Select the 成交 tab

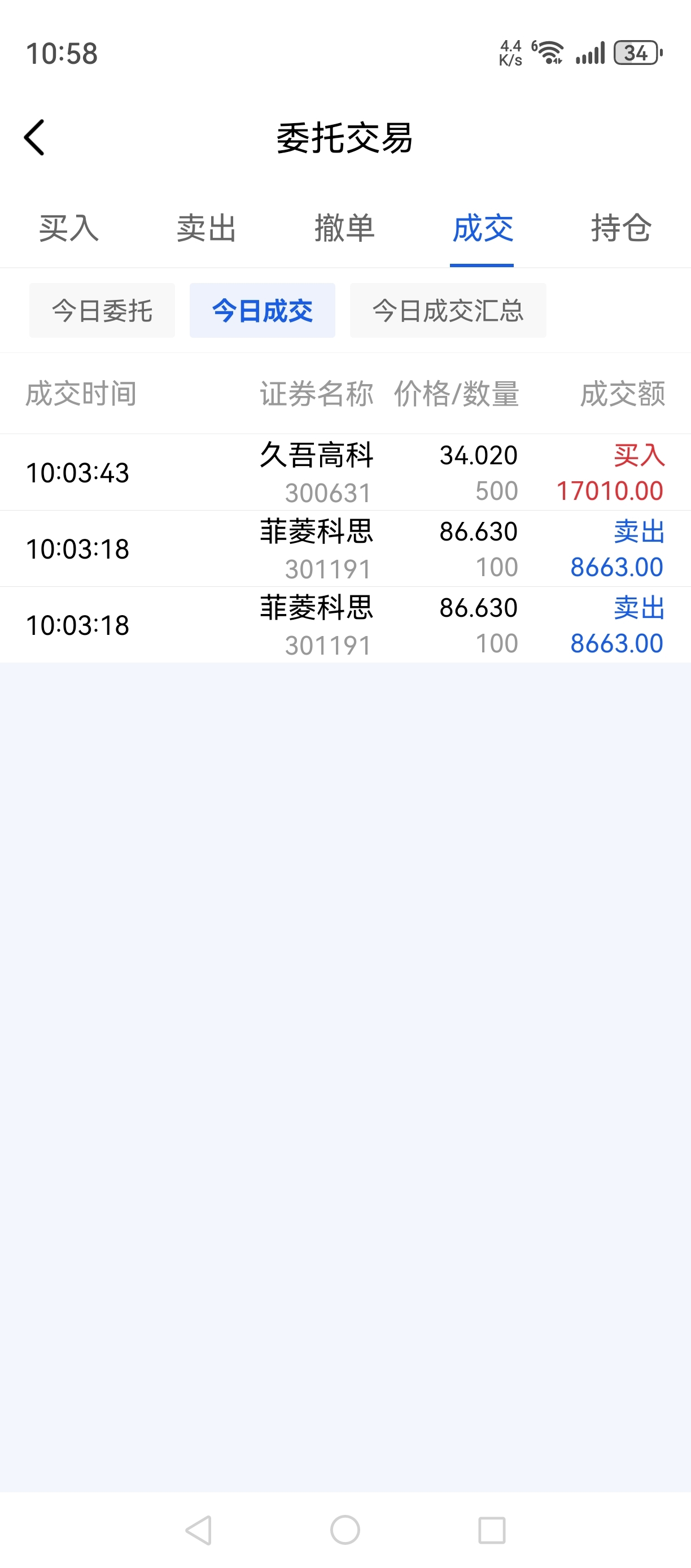tap(482, 229)
